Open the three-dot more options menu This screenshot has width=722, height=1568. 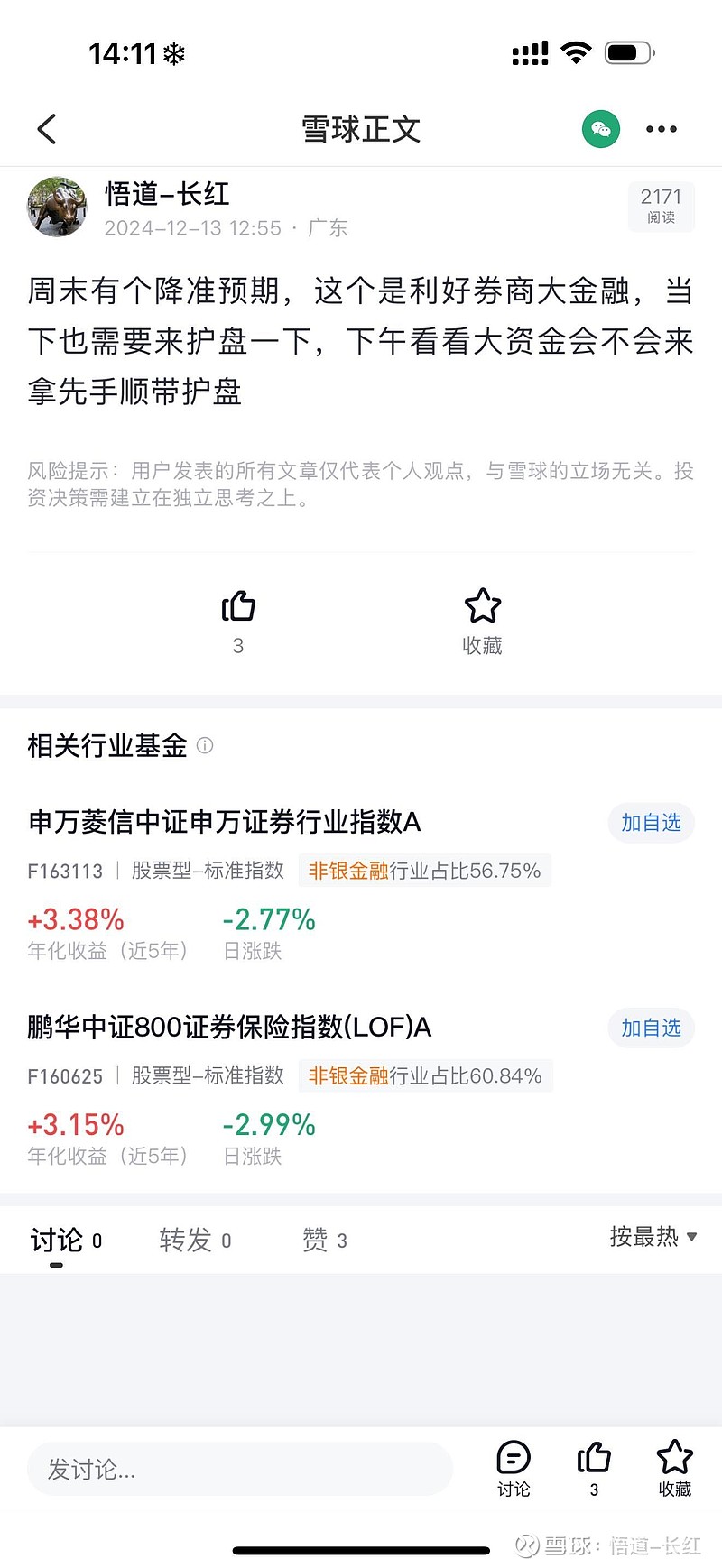pyautogui.click(x=661, y=129)
